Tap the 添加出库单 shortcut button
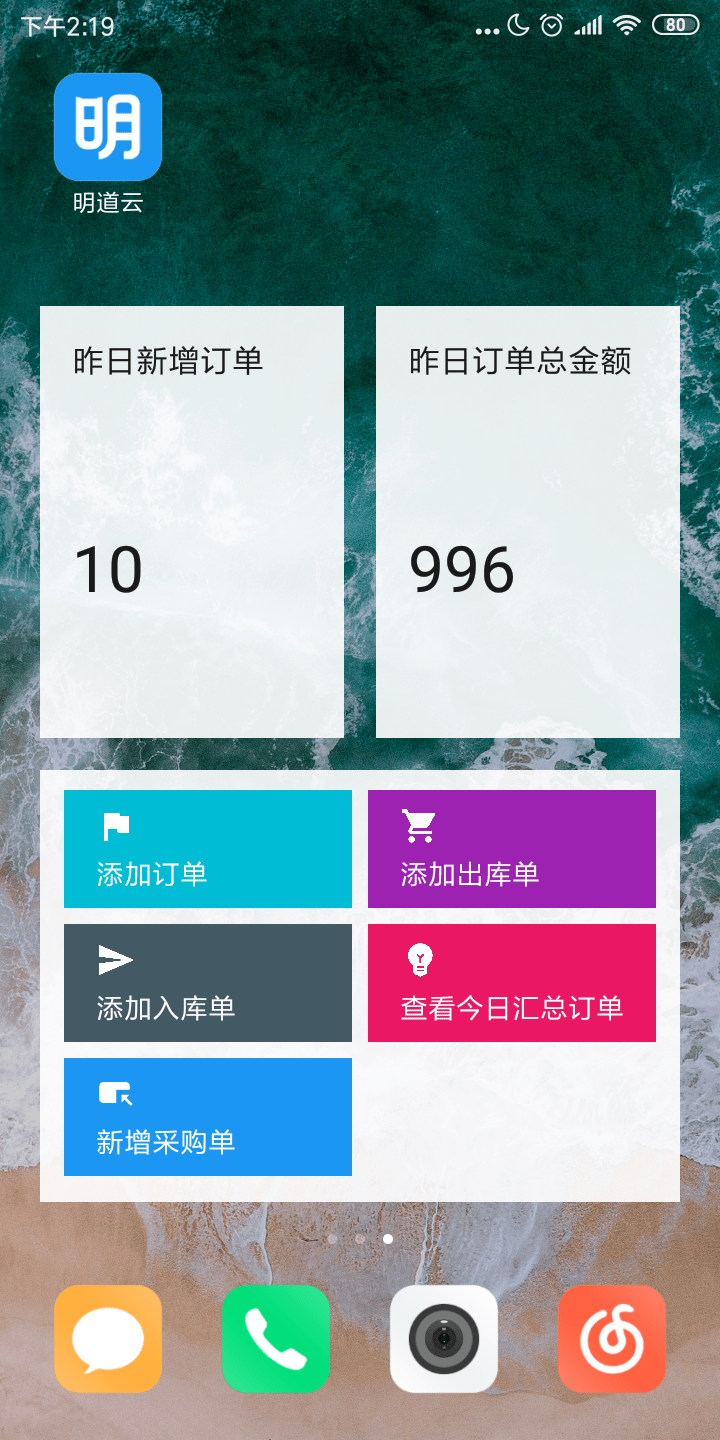The width and height of the screenshot is (720, 1440). click(512, 849)
